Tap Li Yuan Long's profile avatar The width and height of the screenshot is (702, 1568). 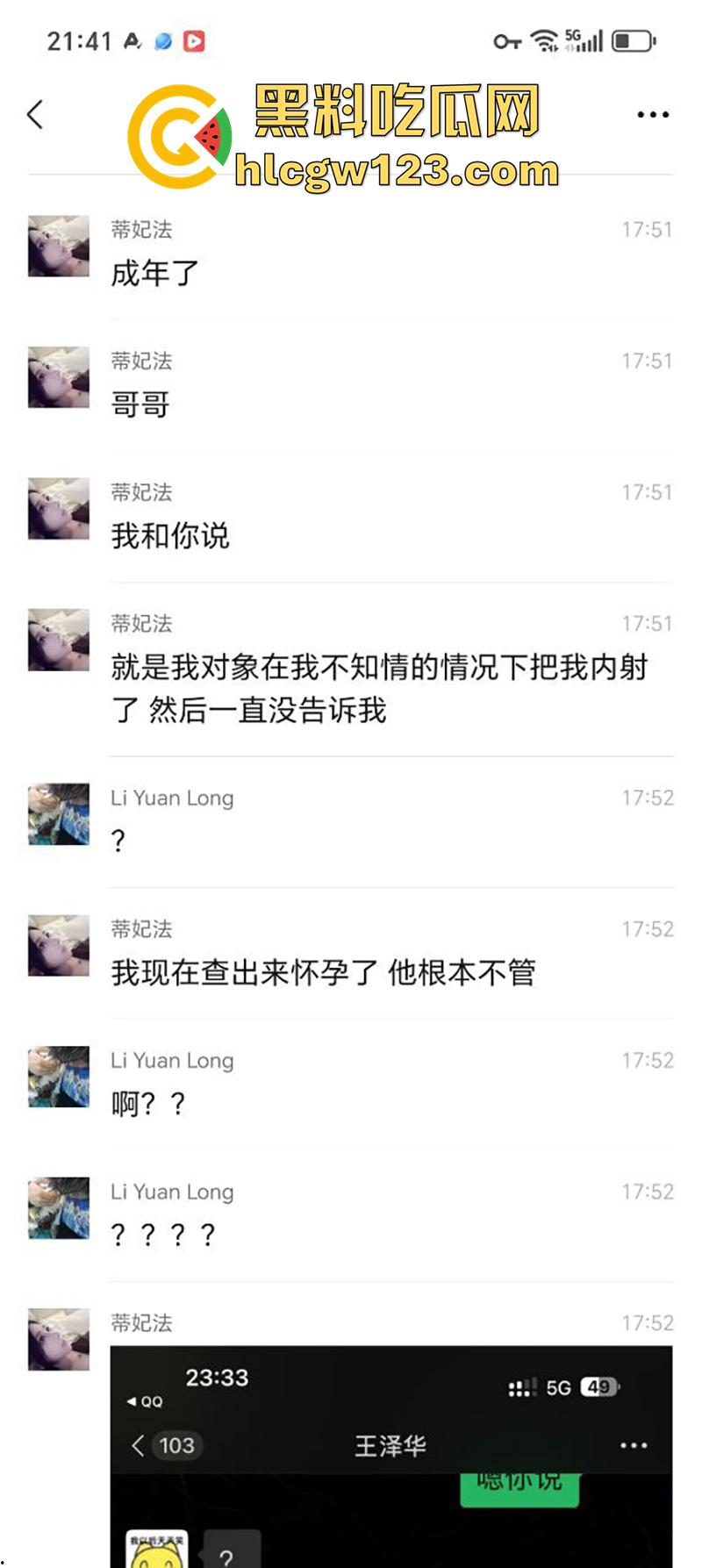pyautogui.click(x=58, y=816)
